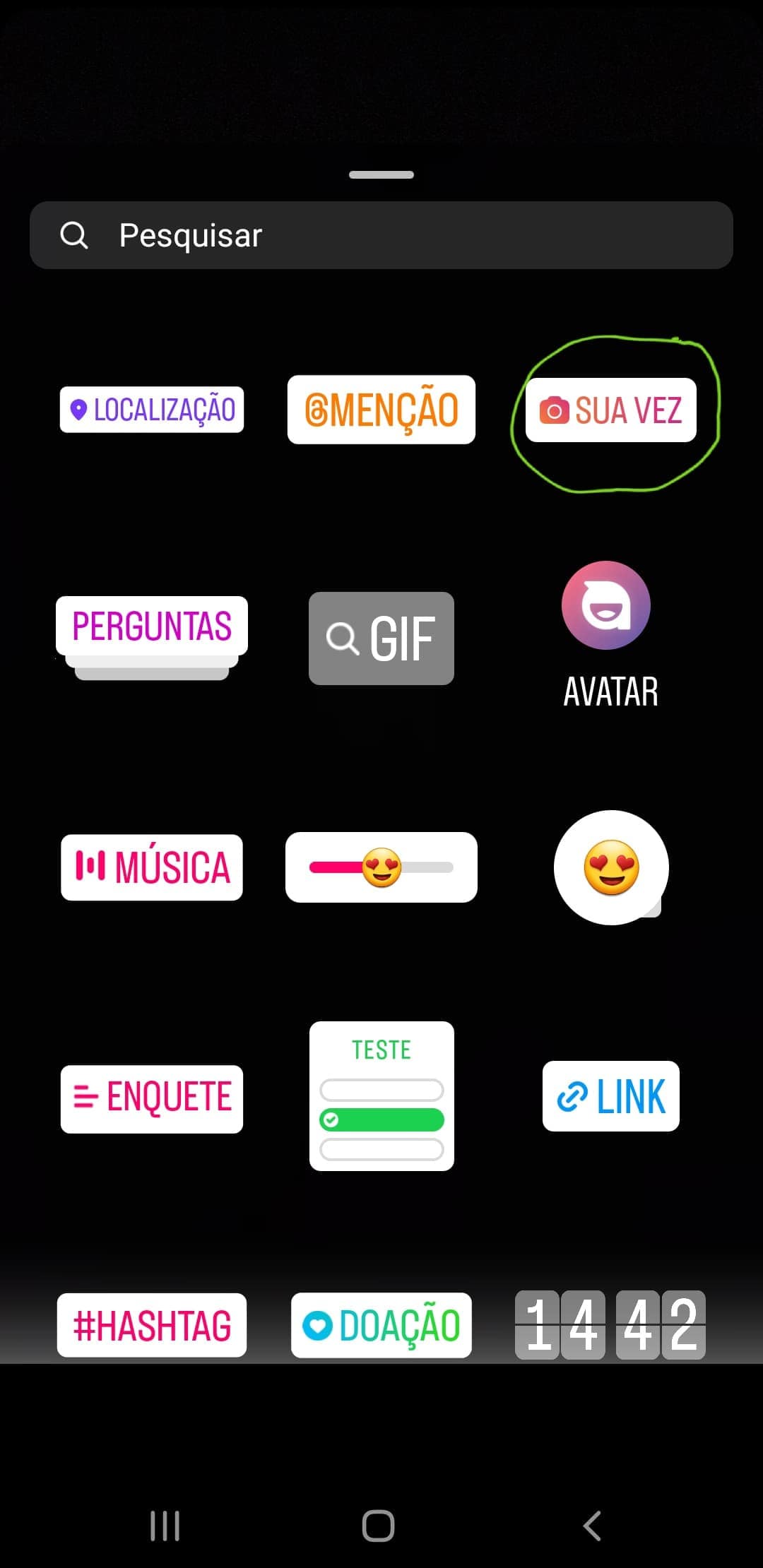
Task: Add the Música sticker
Action: pos(152,867)
